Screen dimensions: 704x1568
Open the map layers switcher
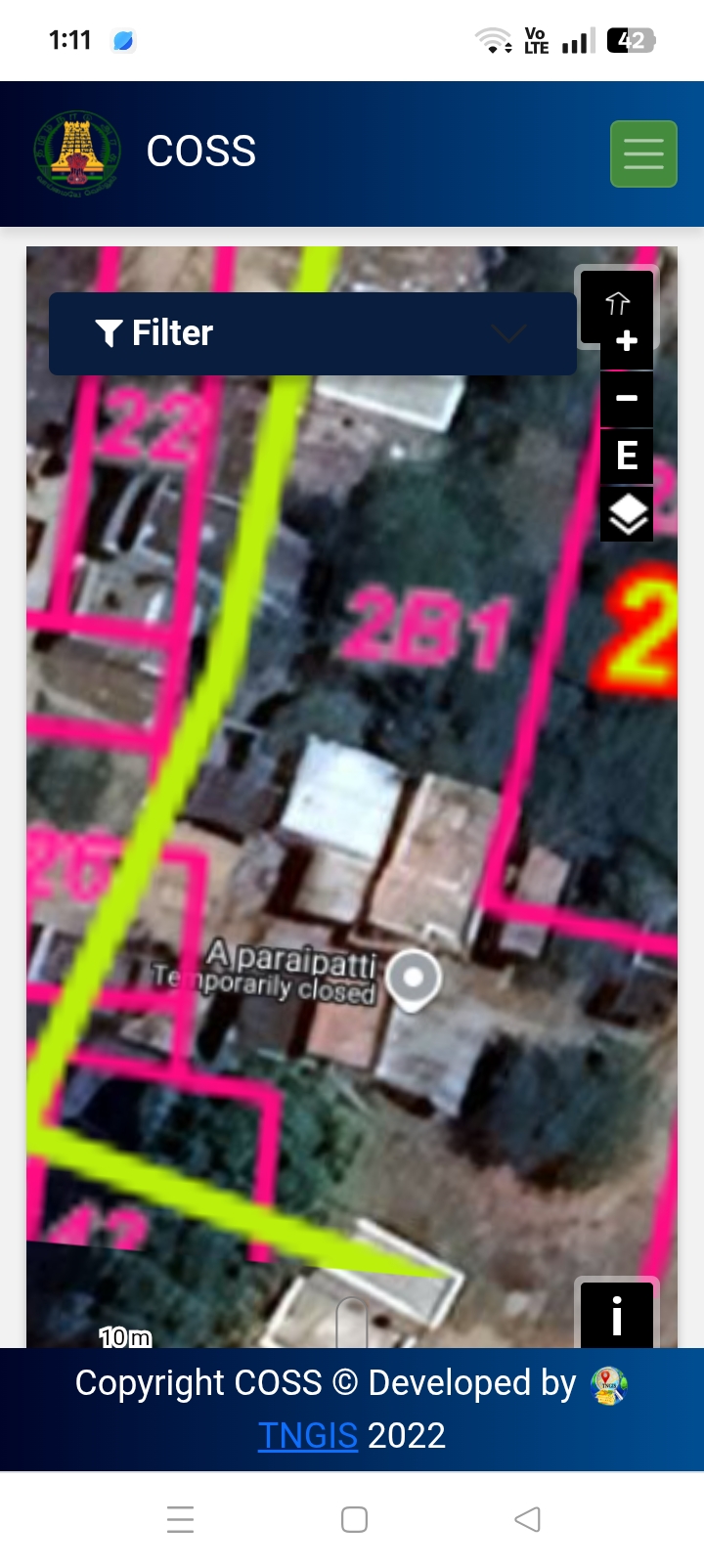click(x=628, y=514)
